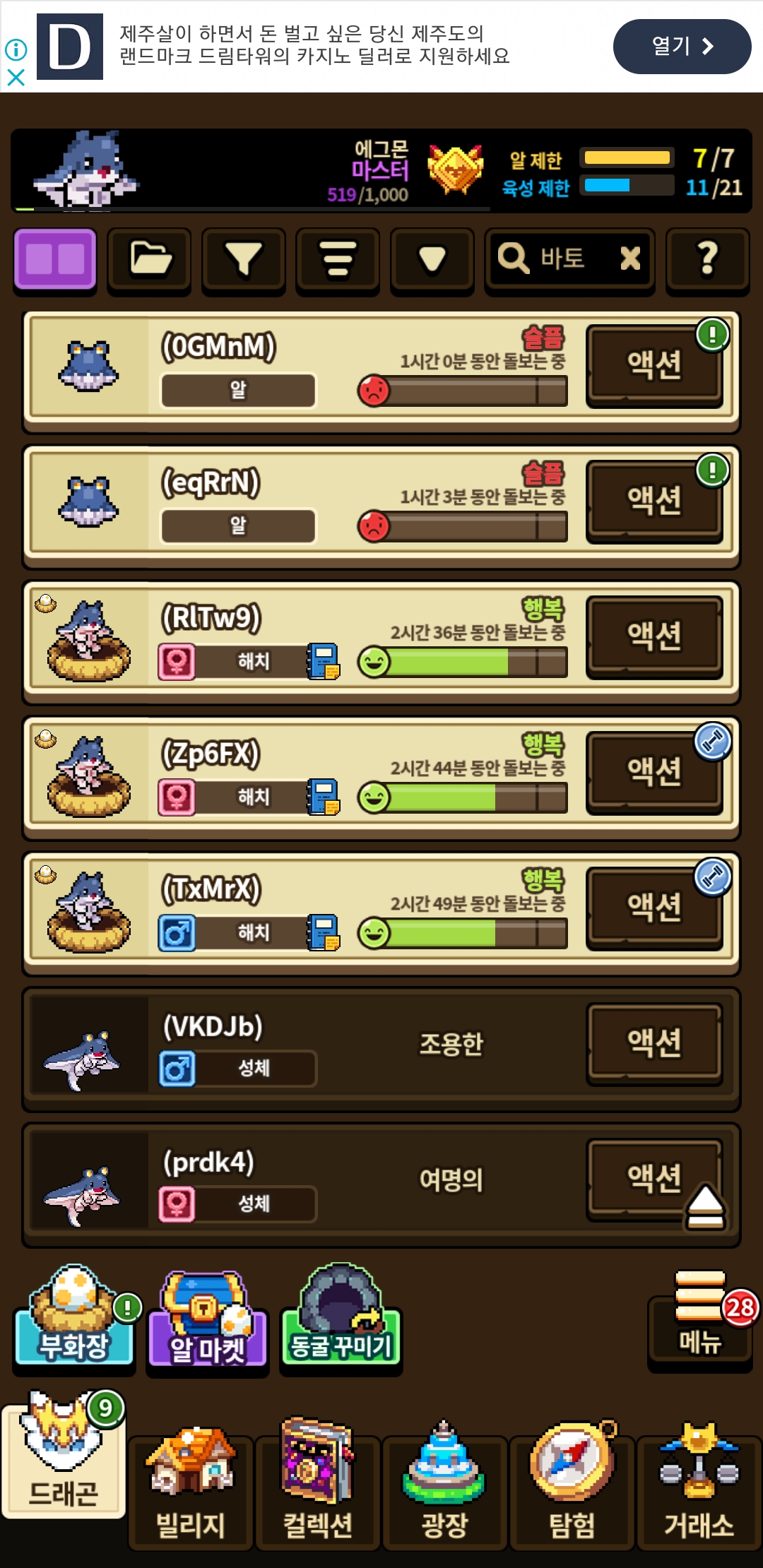763x1568 pixels.
Task: Open dragon entry (Zp6FX)
Action: point(381,777)
